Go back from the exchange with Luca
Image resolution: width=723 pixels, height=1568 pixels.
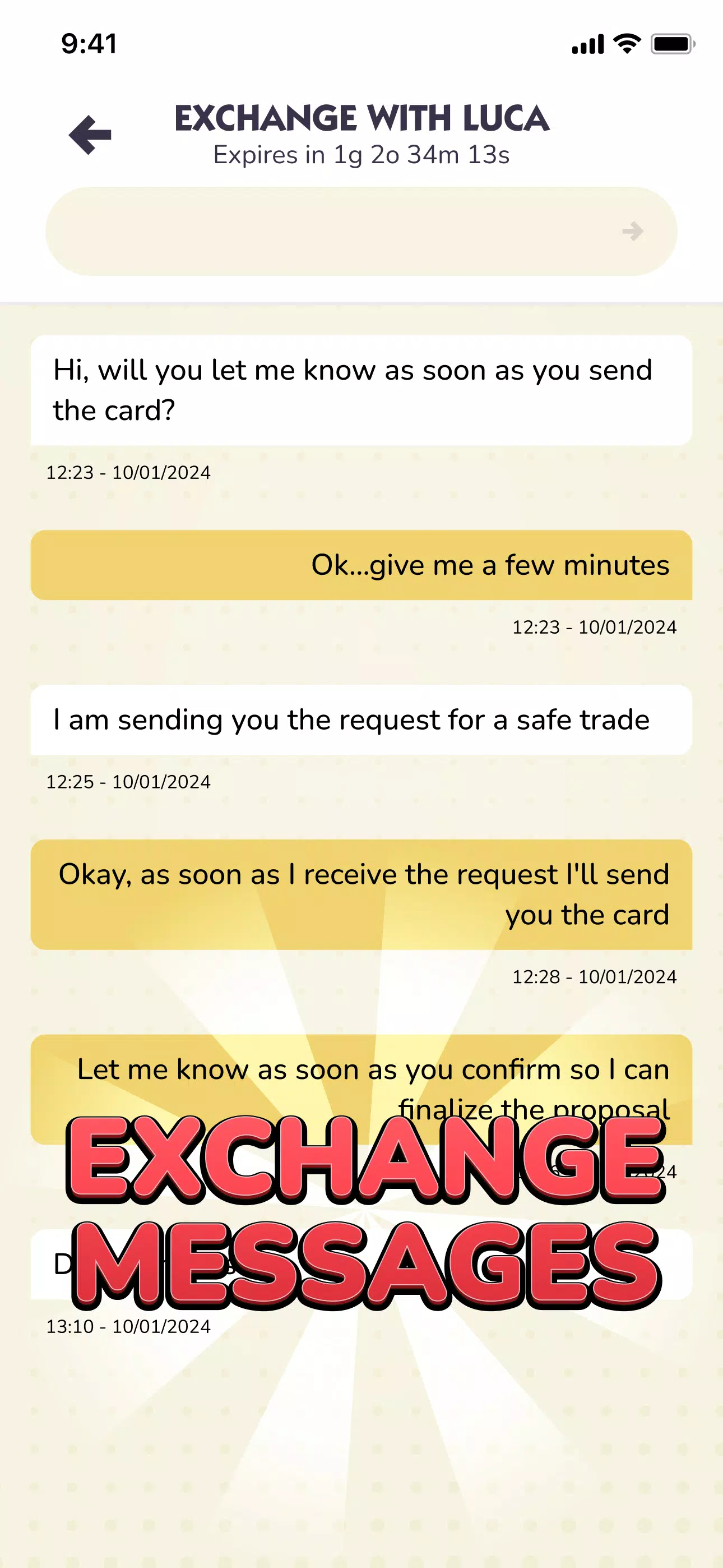pos(90,135)
